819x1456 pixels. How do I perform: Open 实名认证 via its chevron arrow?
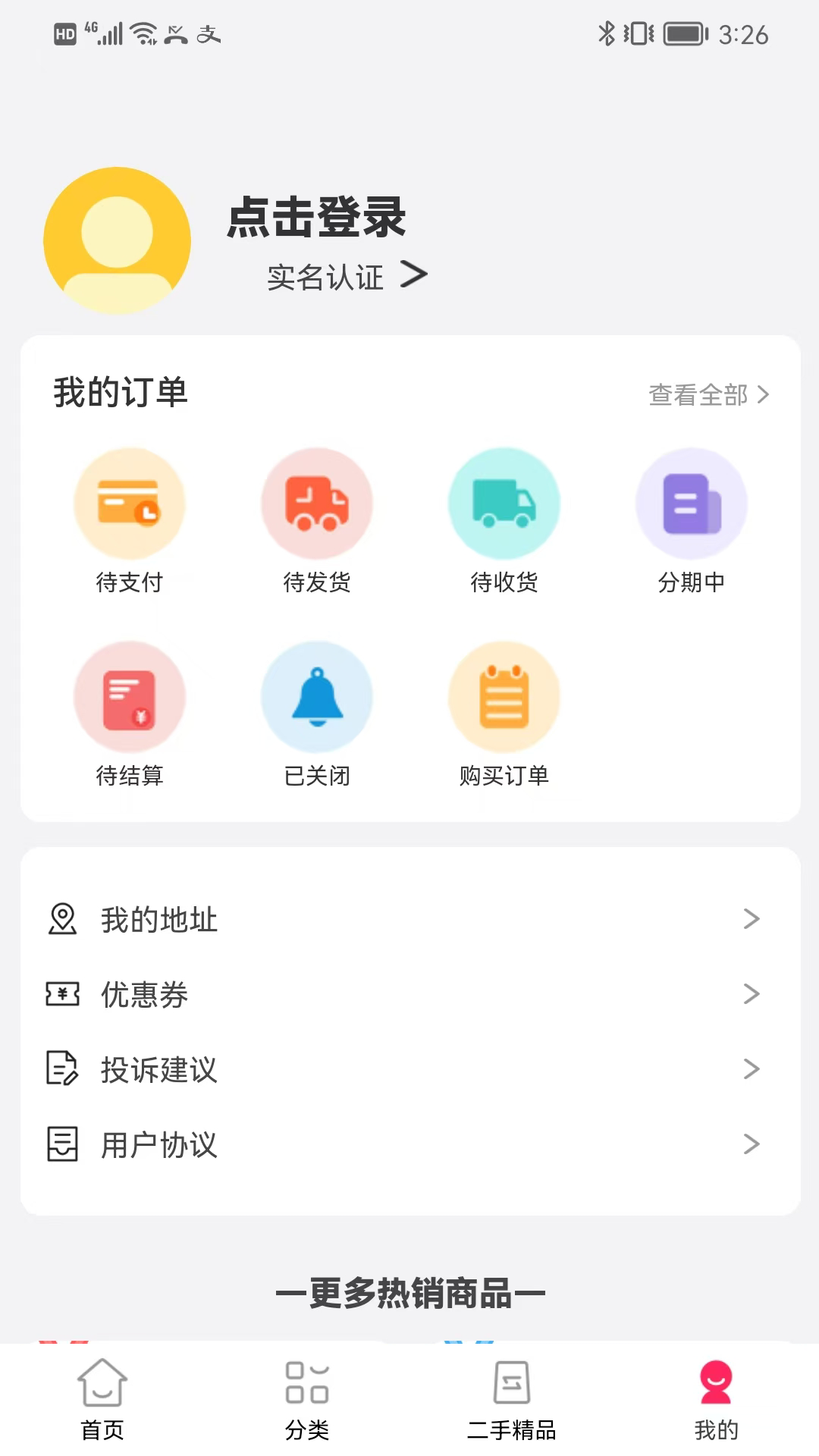415,275
